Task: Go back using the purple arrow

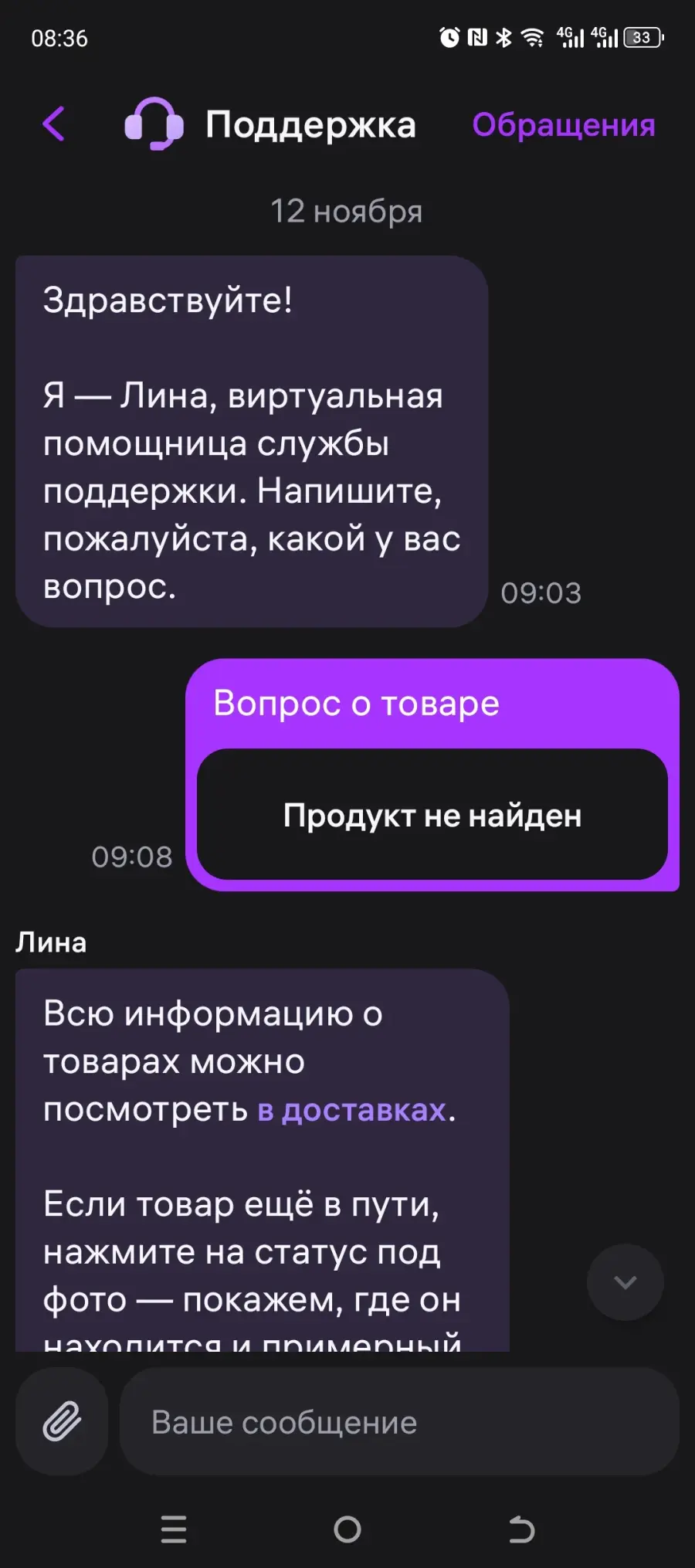Action: [53, 124]
